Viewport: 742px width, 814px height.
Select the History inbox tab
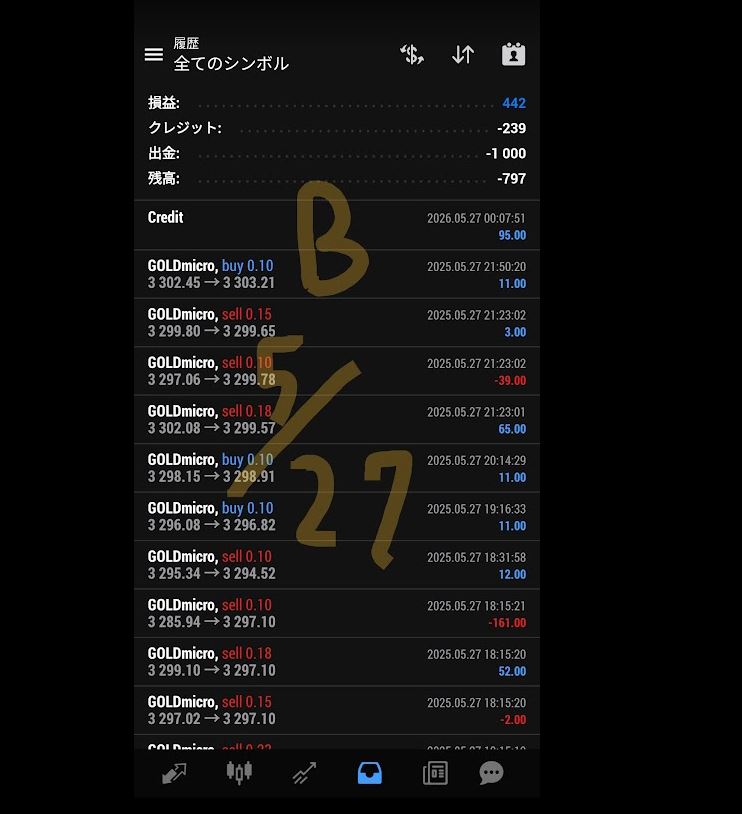tap(369, 773)
